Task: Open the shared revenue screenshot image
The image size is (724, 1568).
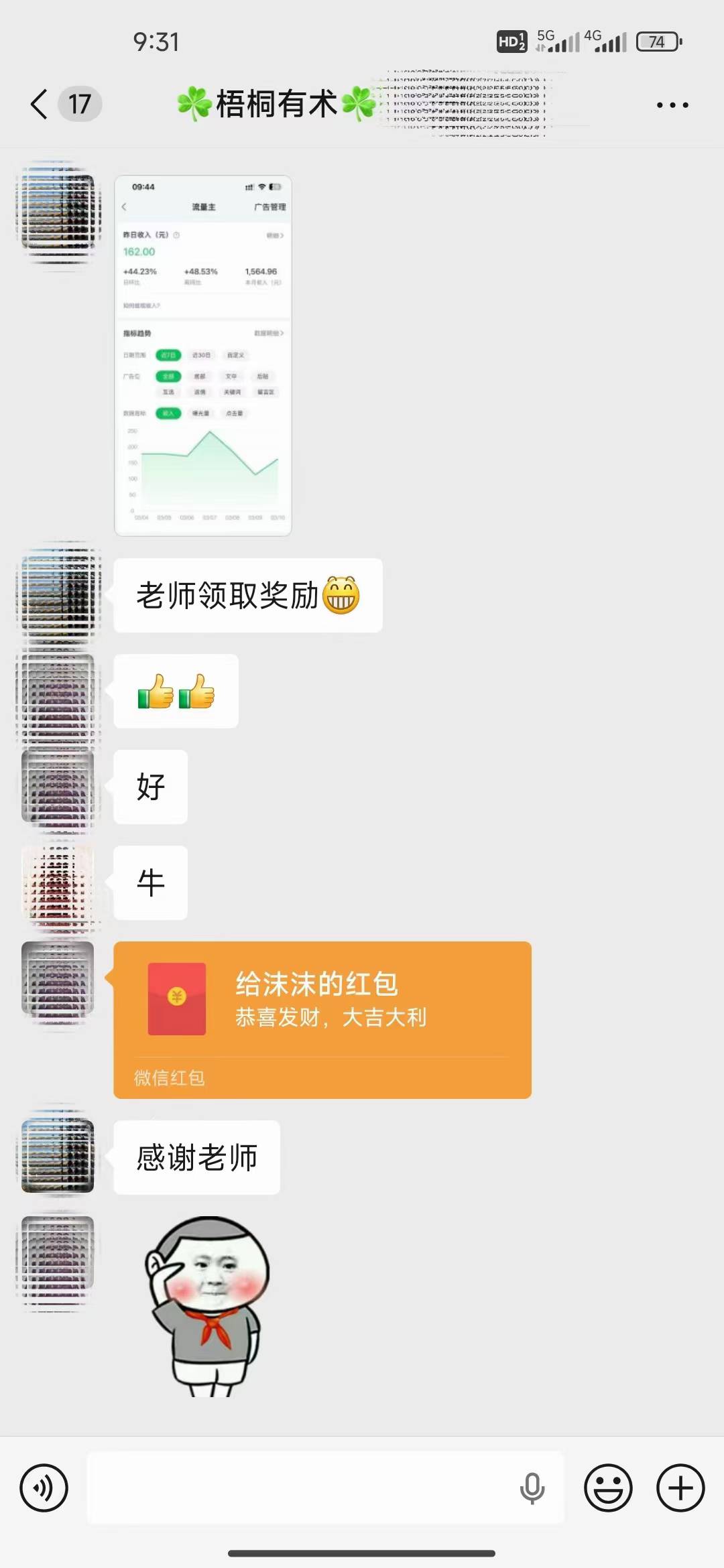Action: pos(203,355)
